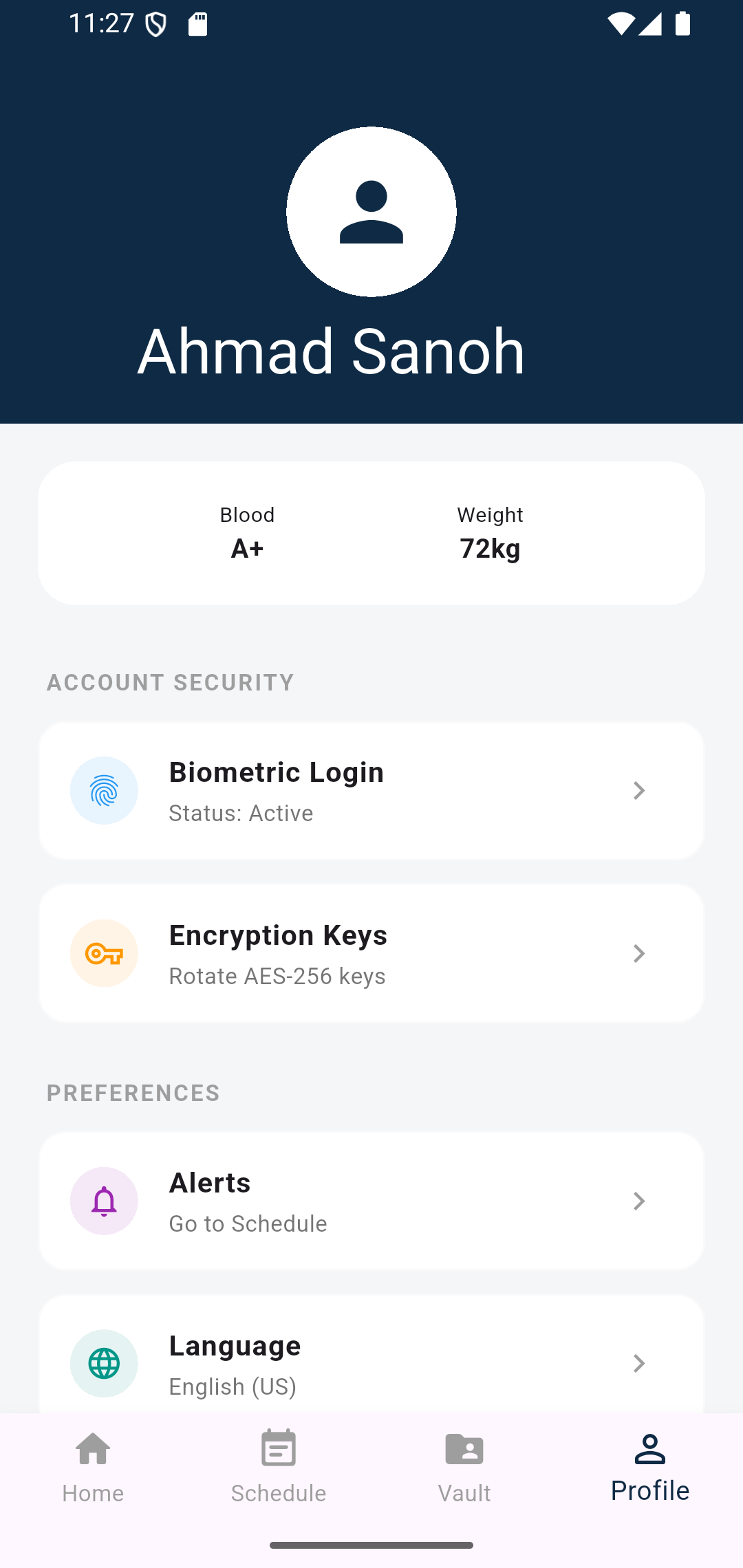This screenshot has width=743, height=1568.
Task: Tap the Ahmad Sanoh name label
Action: coord(332,351)
